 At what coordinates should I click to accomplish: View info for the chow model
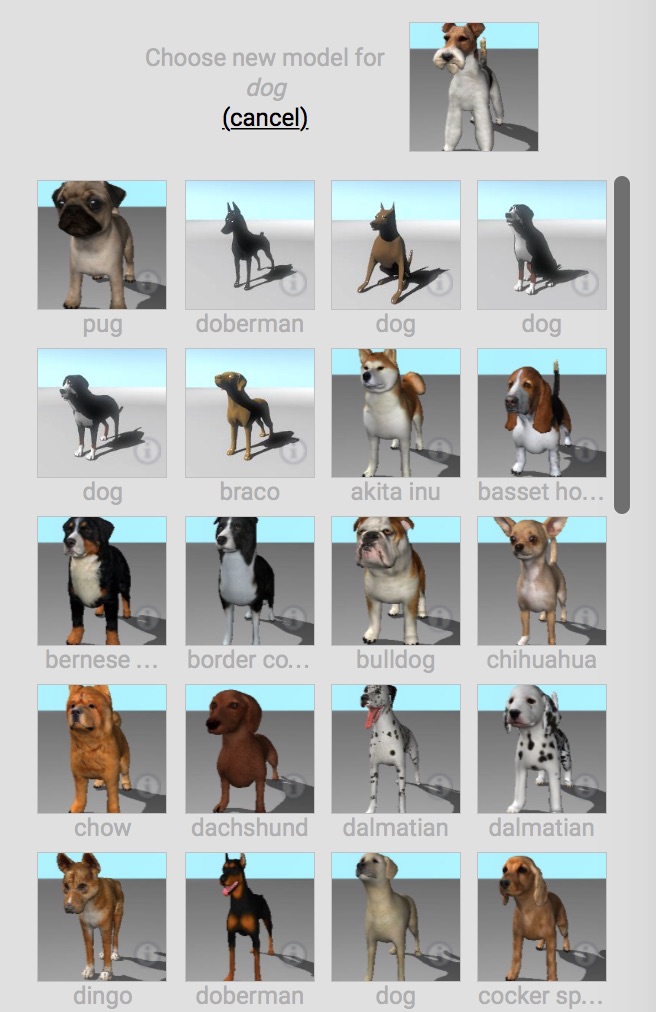coord(147,788)
